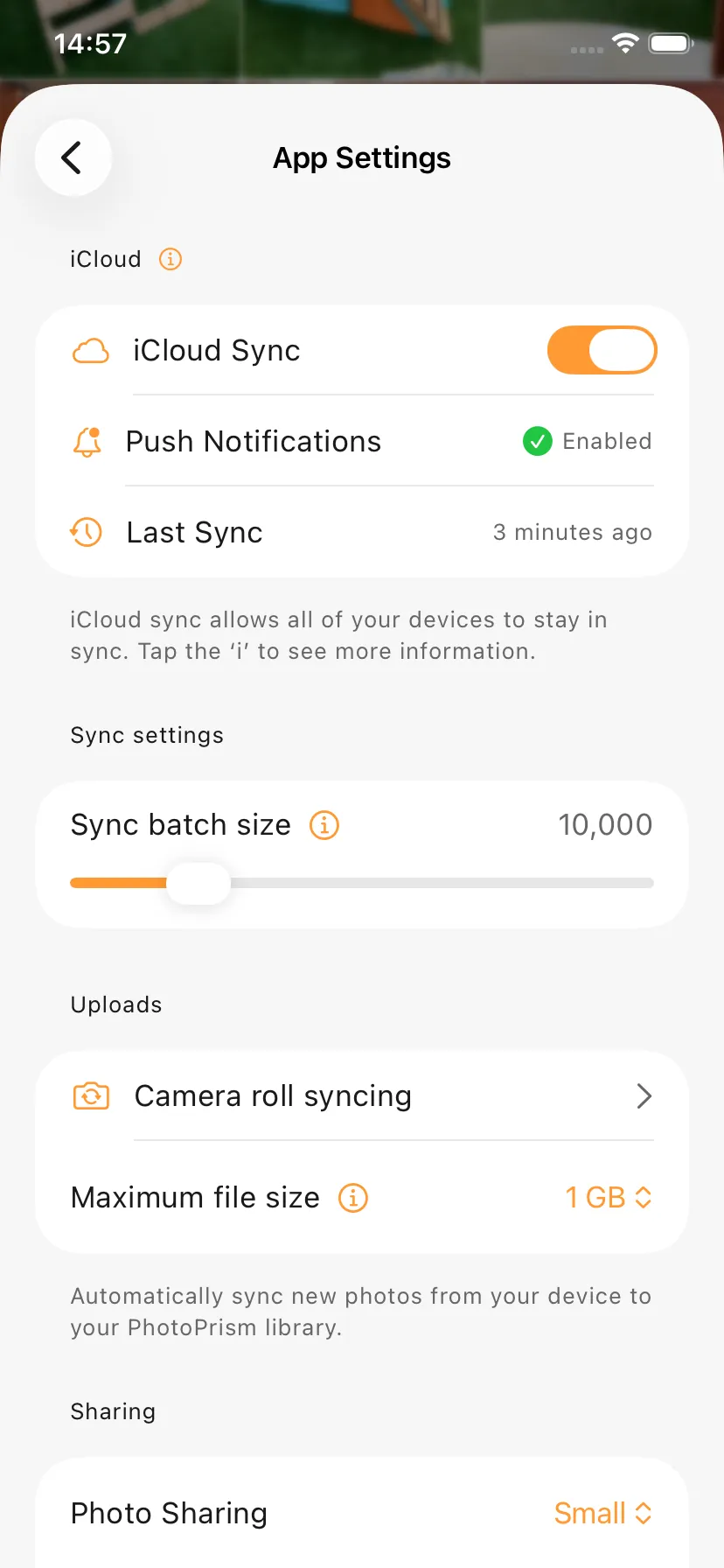Select the Sync settings section header
The height and width of the screenshot is (1568, 724).
tap(146, 735)
